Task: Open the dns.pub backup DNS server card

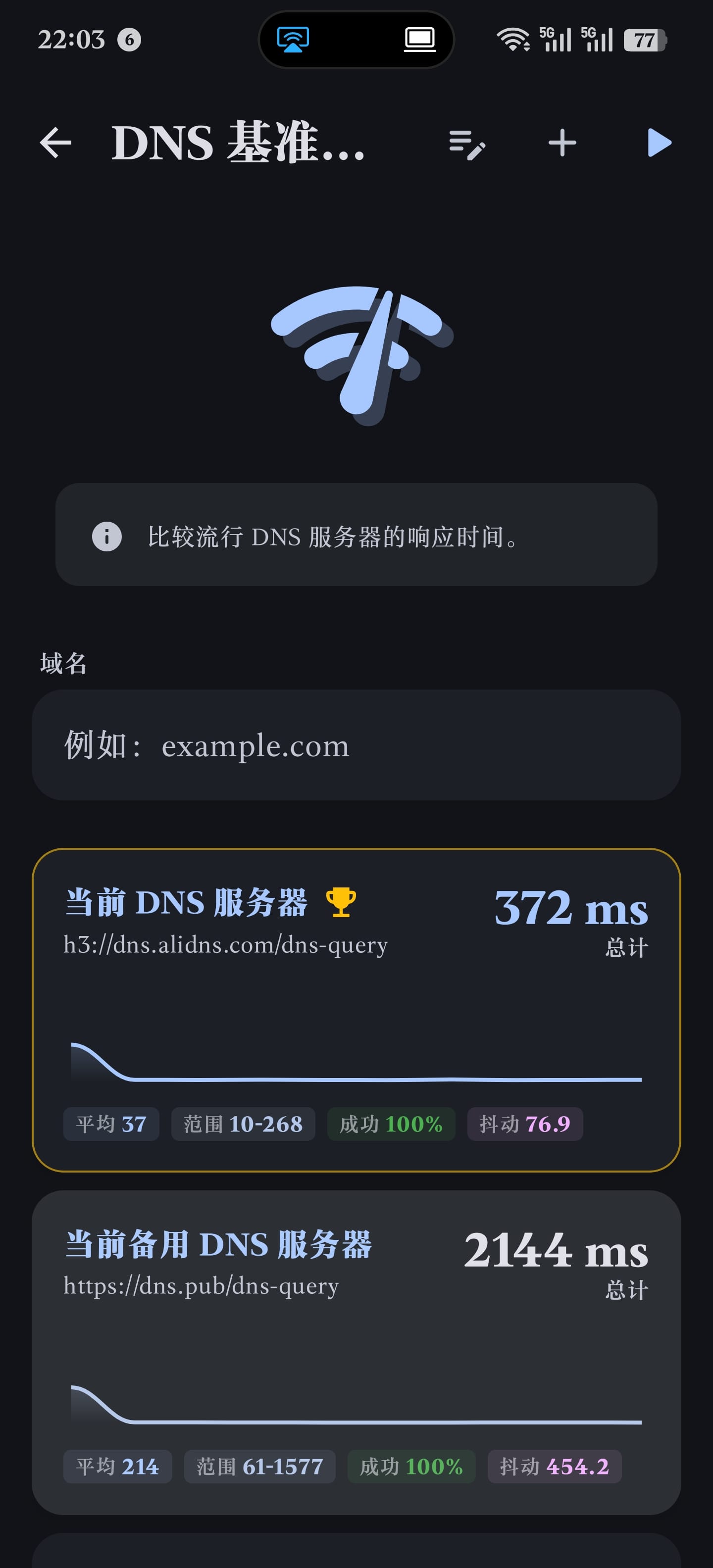Action: (x=356, y=1352)
